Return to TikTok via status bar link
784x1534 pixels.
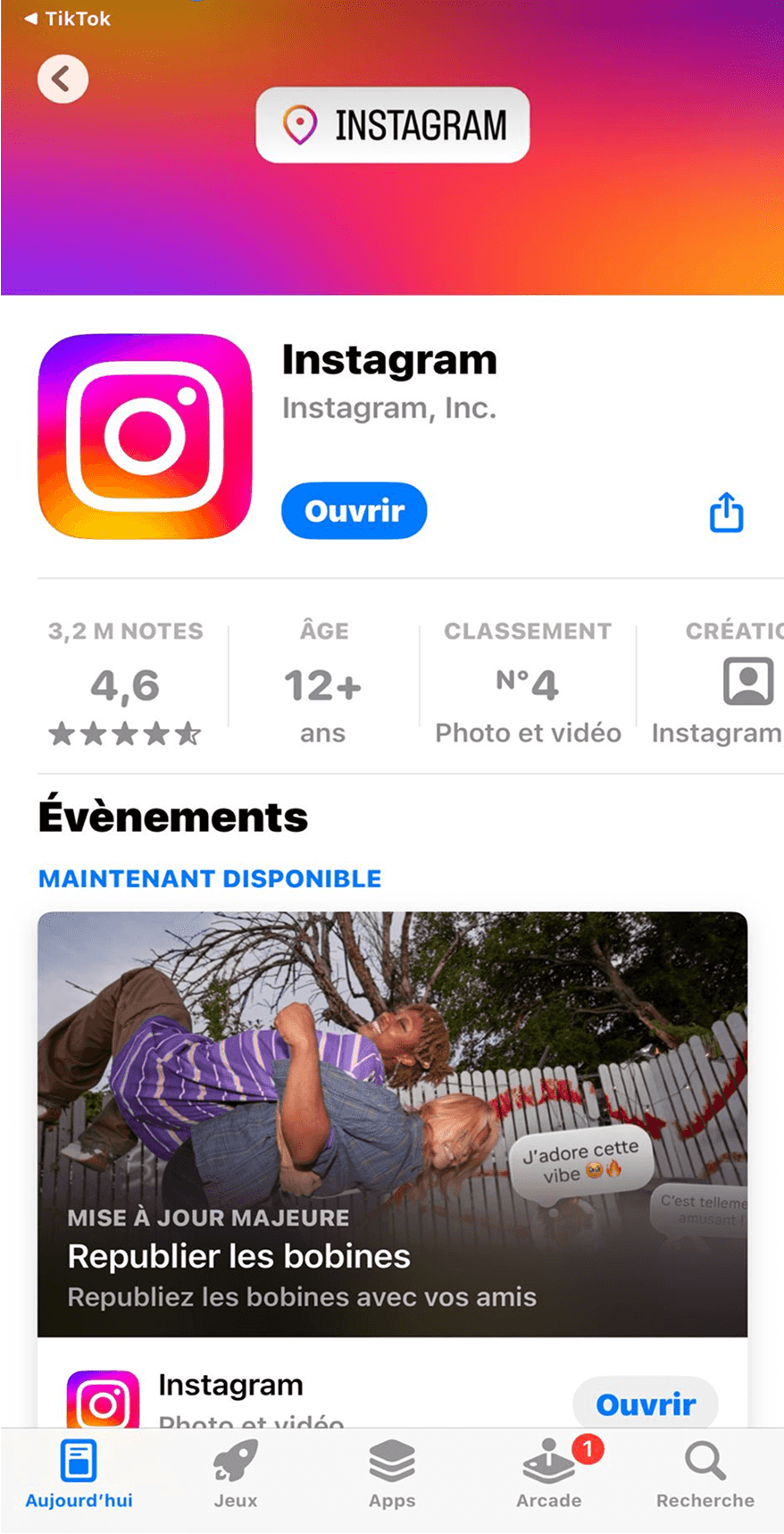click(68, 19)
